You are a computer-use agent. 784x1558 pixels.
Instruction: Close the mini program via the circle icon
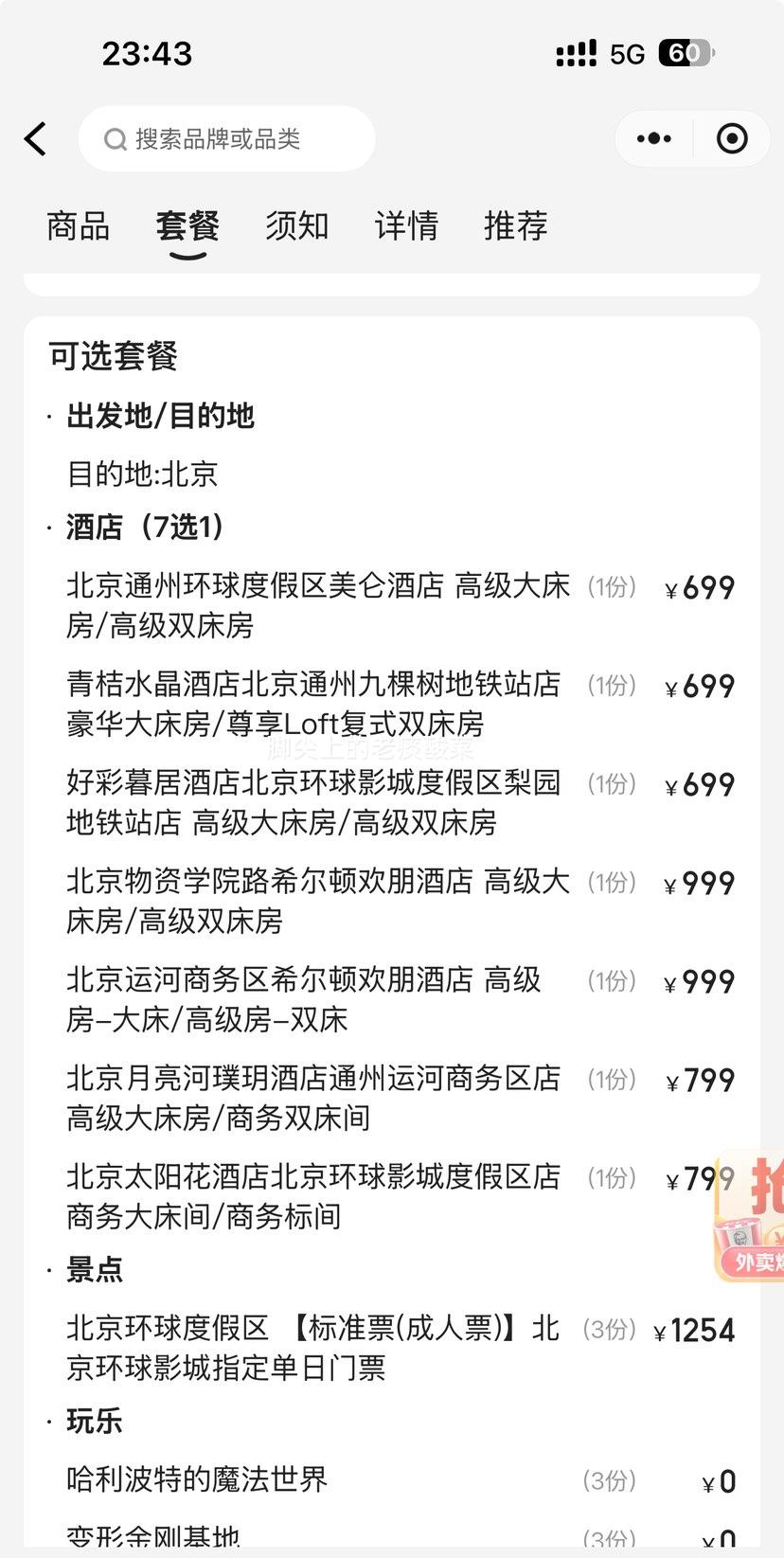coord(732,139)
